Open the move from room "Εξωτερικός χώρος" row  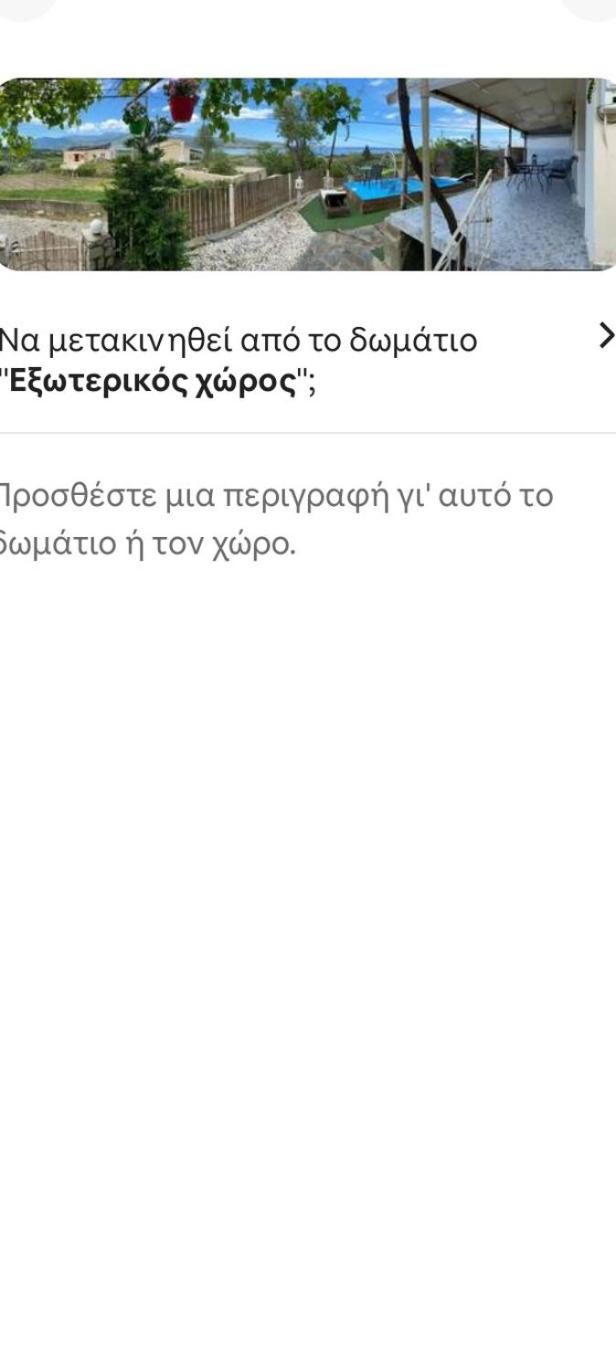(x=300, y=361)
